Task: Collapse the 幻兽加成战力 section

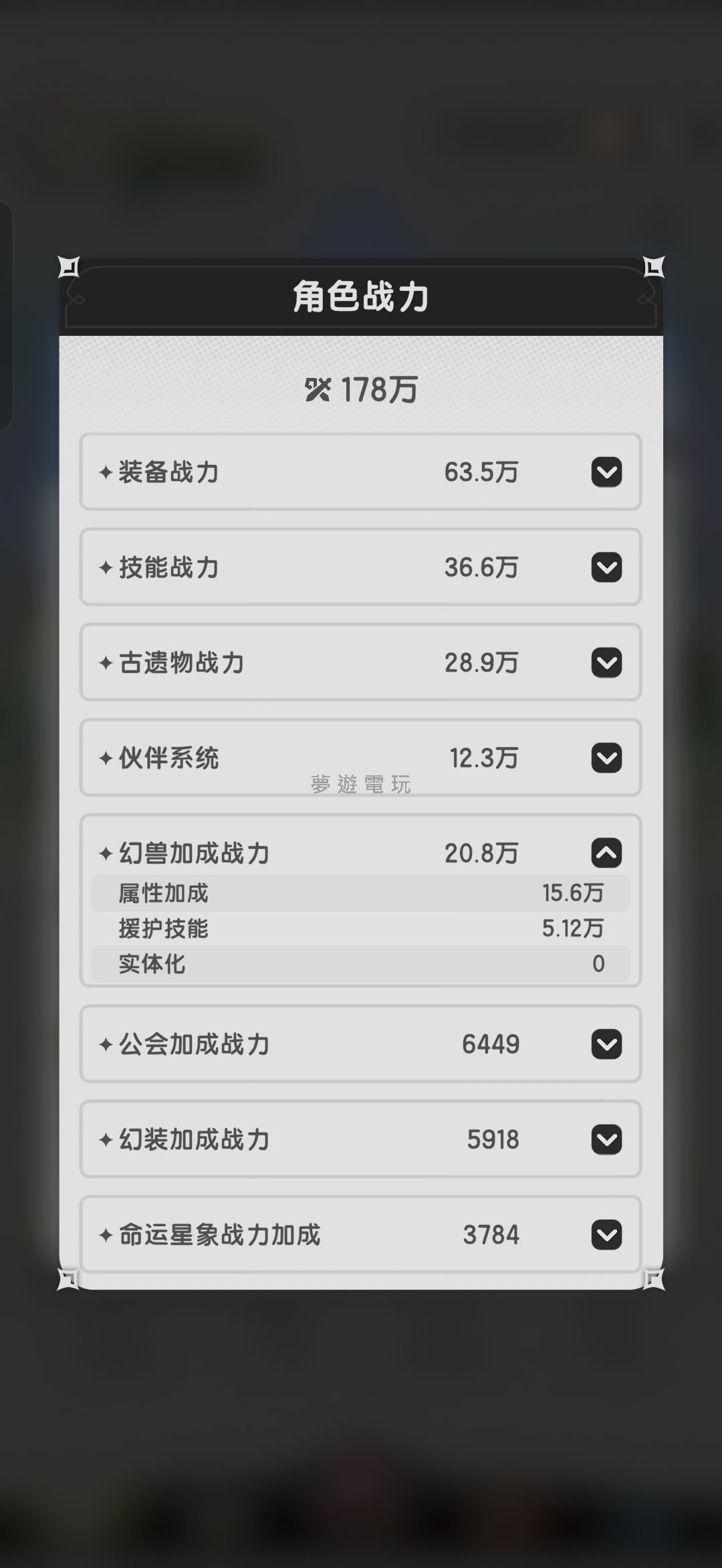Action: tap(606, 853)
